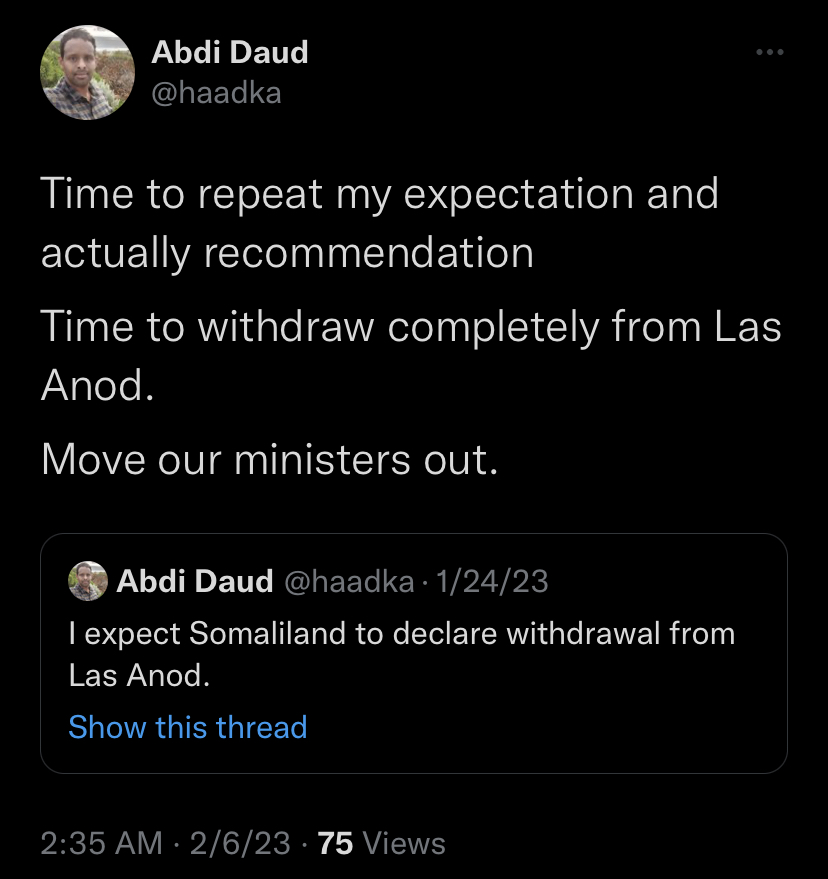This screenshot has width=828, height=879.
Task: Open the @haadka profile from the tweet header
Action: [x=216, y=93]
